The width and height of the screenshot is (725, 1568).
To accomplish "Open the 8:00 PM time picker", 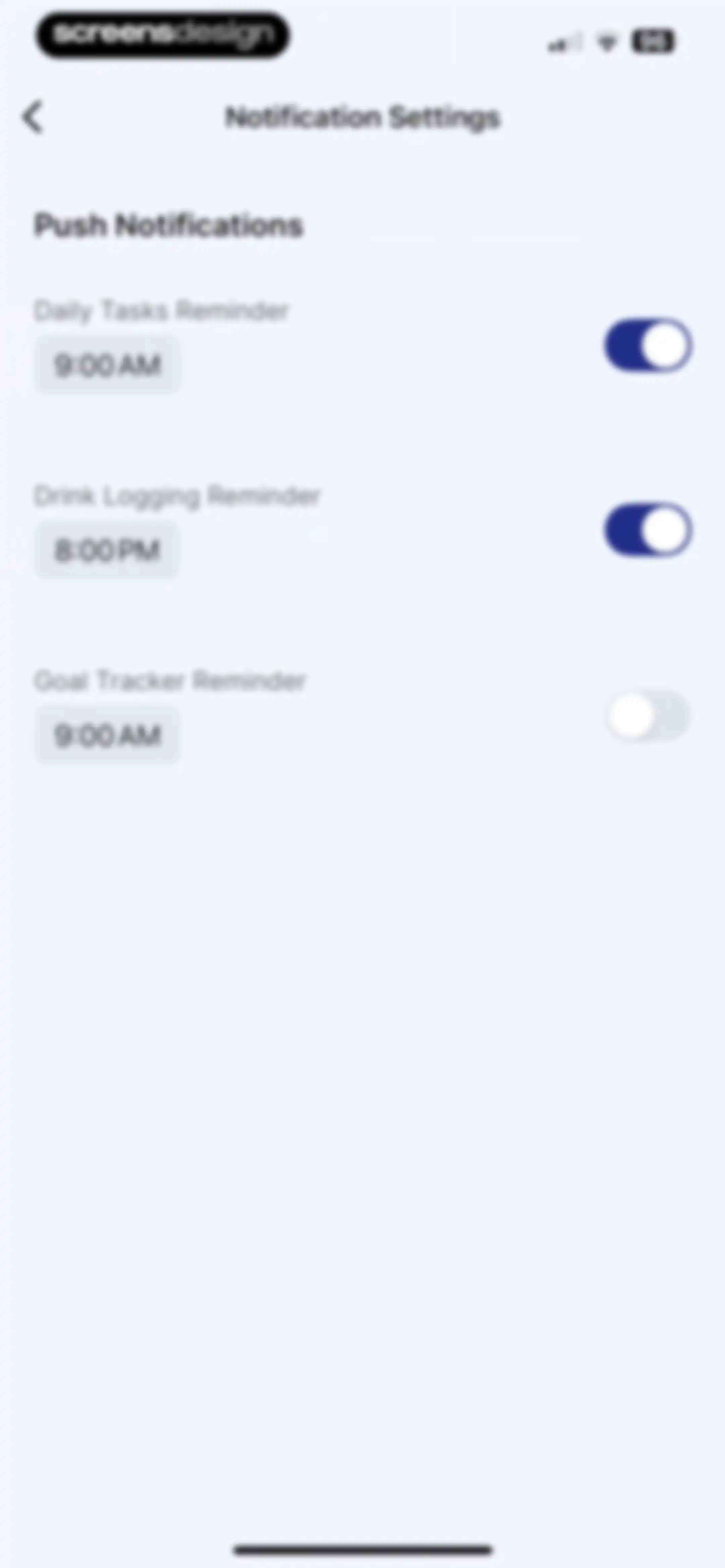I will [107, 550].
